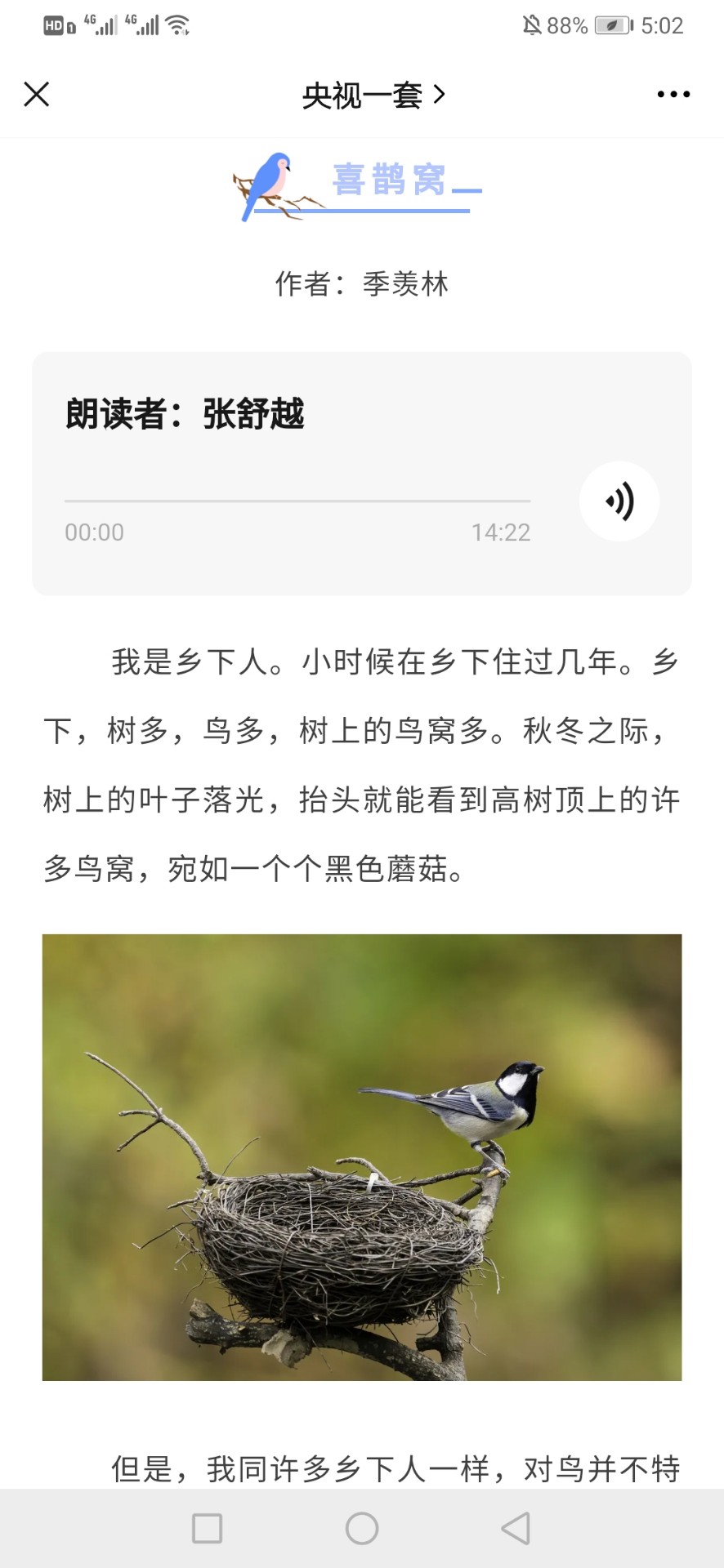Close the article page
This screenshot has height=1568, width=724.
point(37,94)
